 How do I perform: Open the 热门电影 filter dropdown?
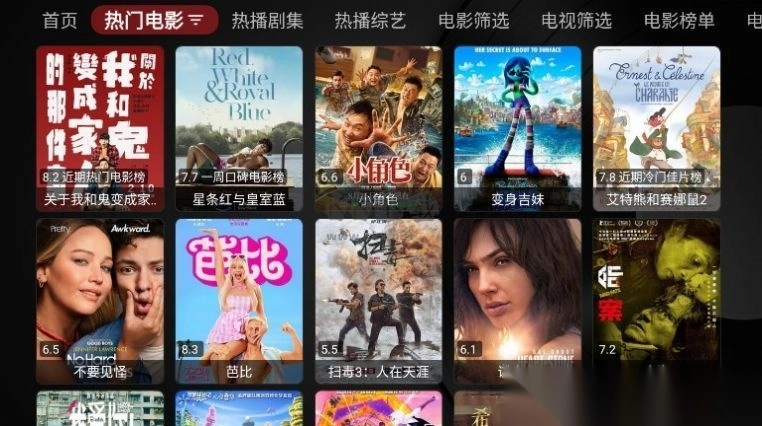pyautogui.click(x=154, y=20)
